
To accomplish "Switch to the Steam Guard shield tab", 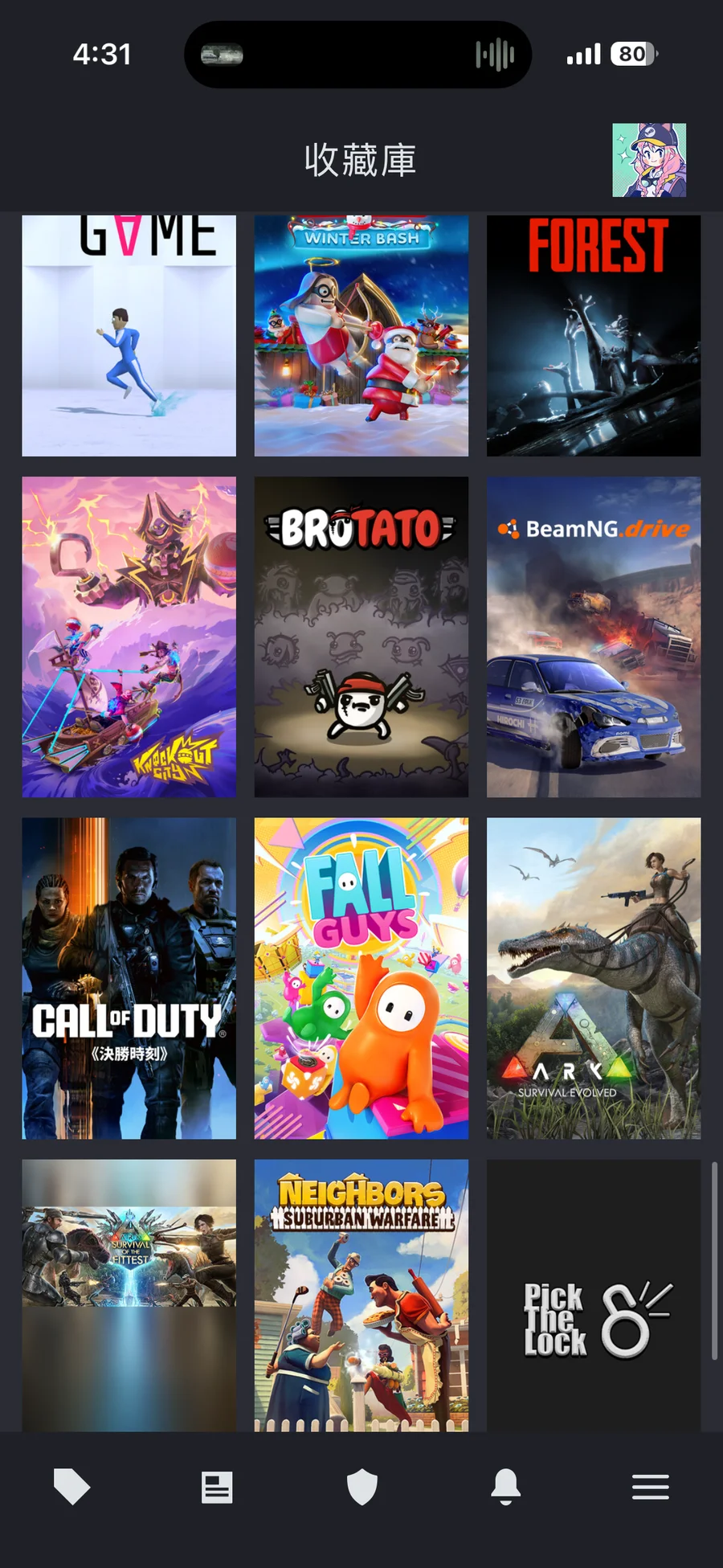I will point(361,1487).
